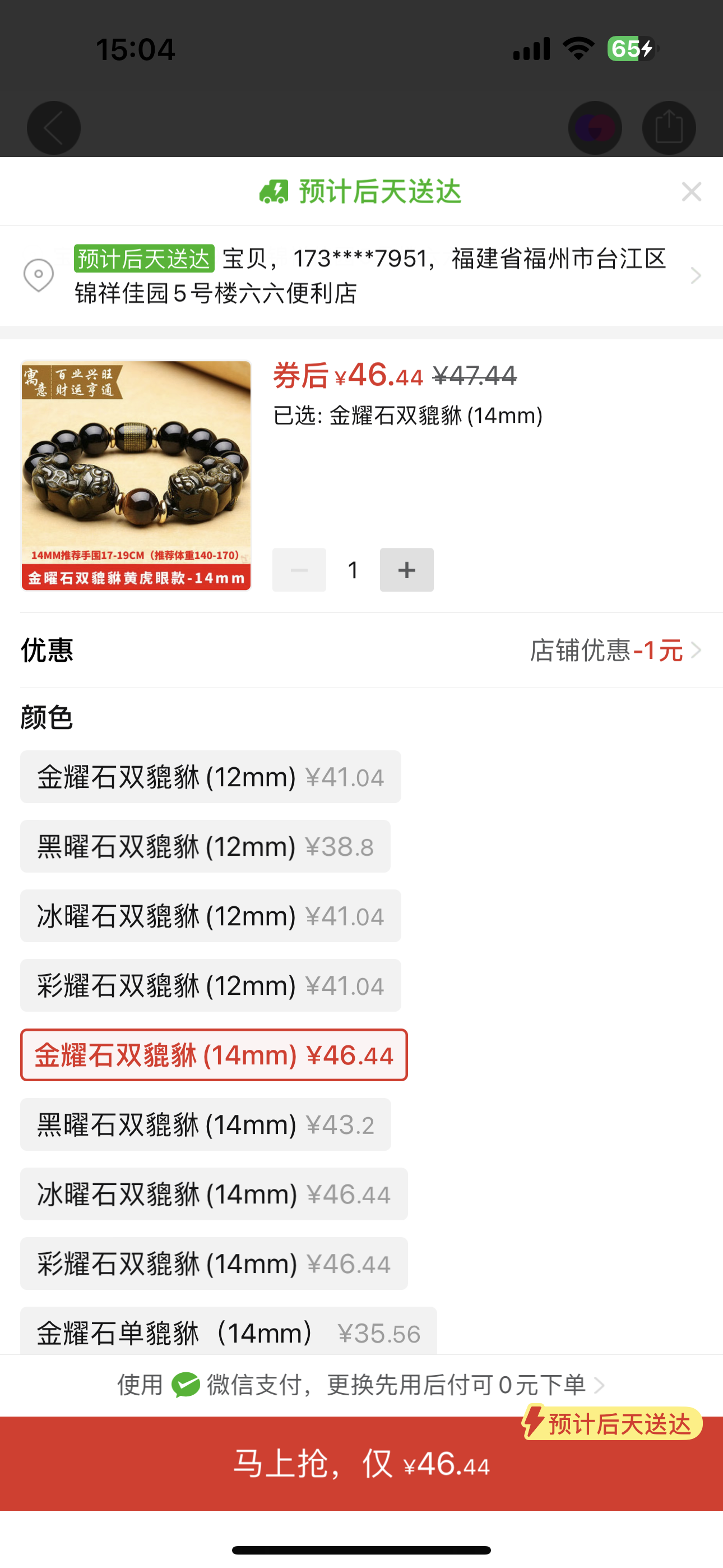Tap the selected 金耀石双貔貅 (14mm) chip

coord(214,1055)
